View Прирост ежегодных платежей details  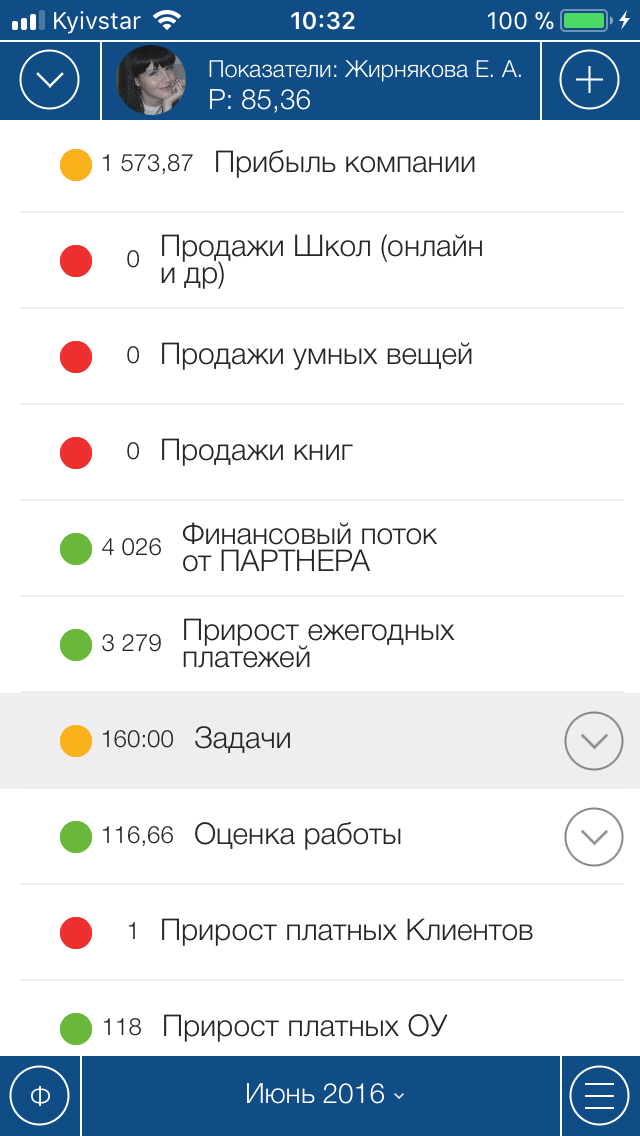tap(320, 644)
